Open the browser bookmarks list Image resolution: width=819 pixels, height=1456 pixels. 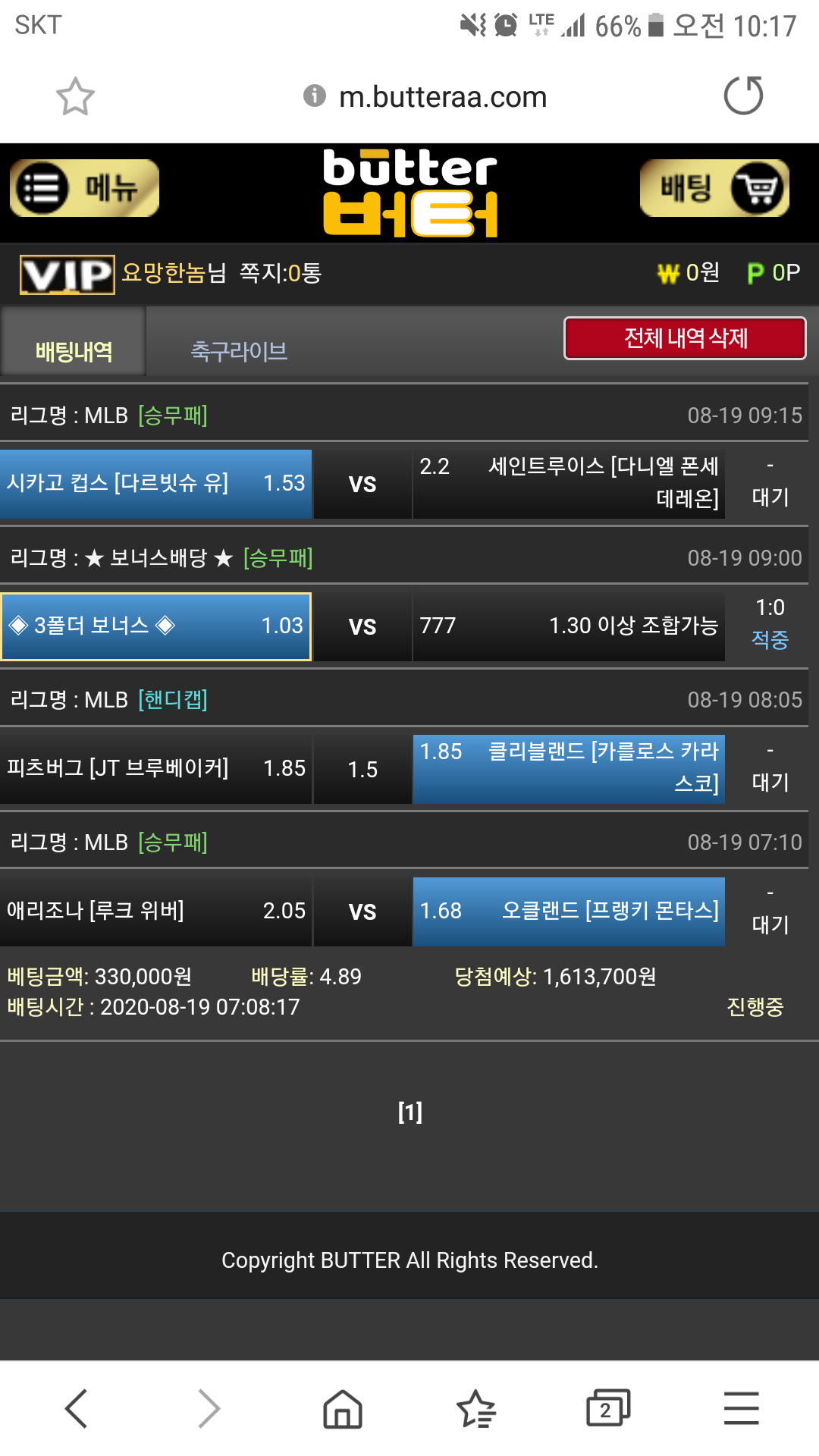(x=476, y=1409)
